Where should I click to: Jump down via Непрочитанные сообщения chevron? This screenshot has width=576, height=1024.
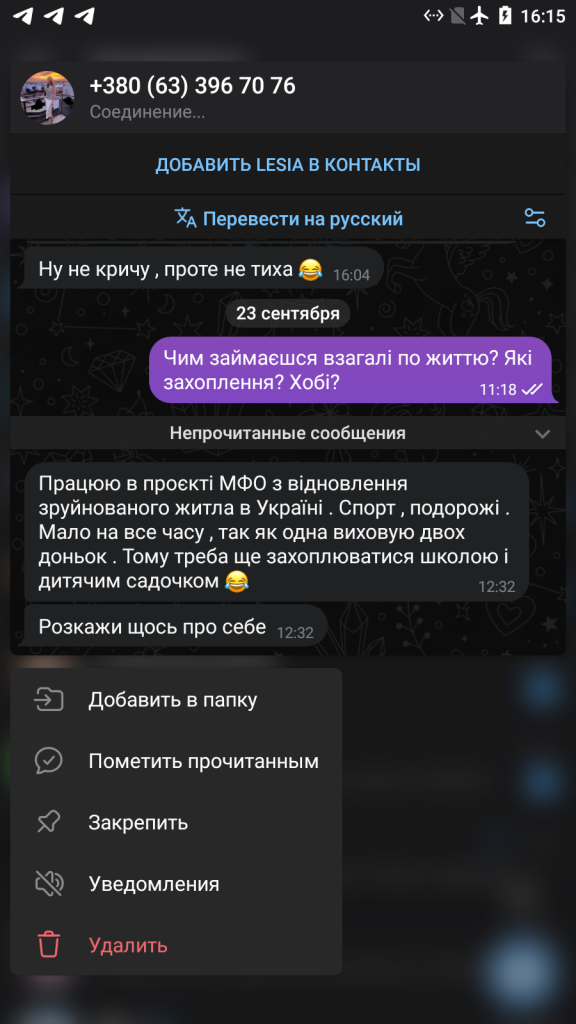tap(542, 434)
